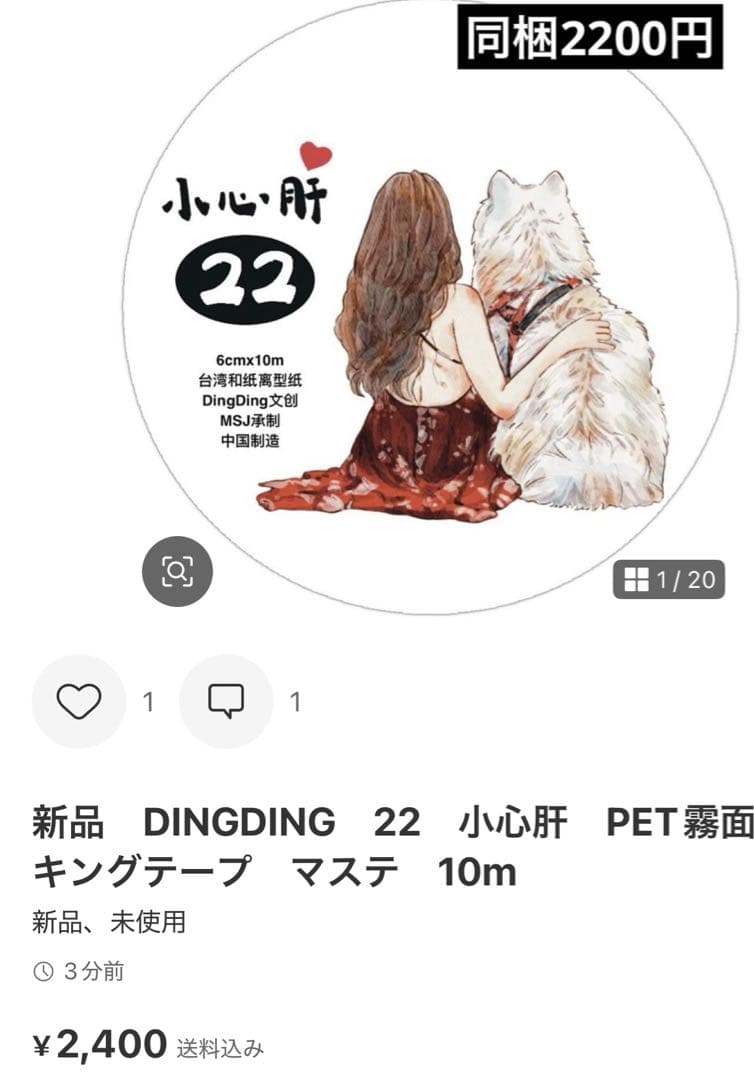Open comments via the speech bubble icon

point(225,702)
